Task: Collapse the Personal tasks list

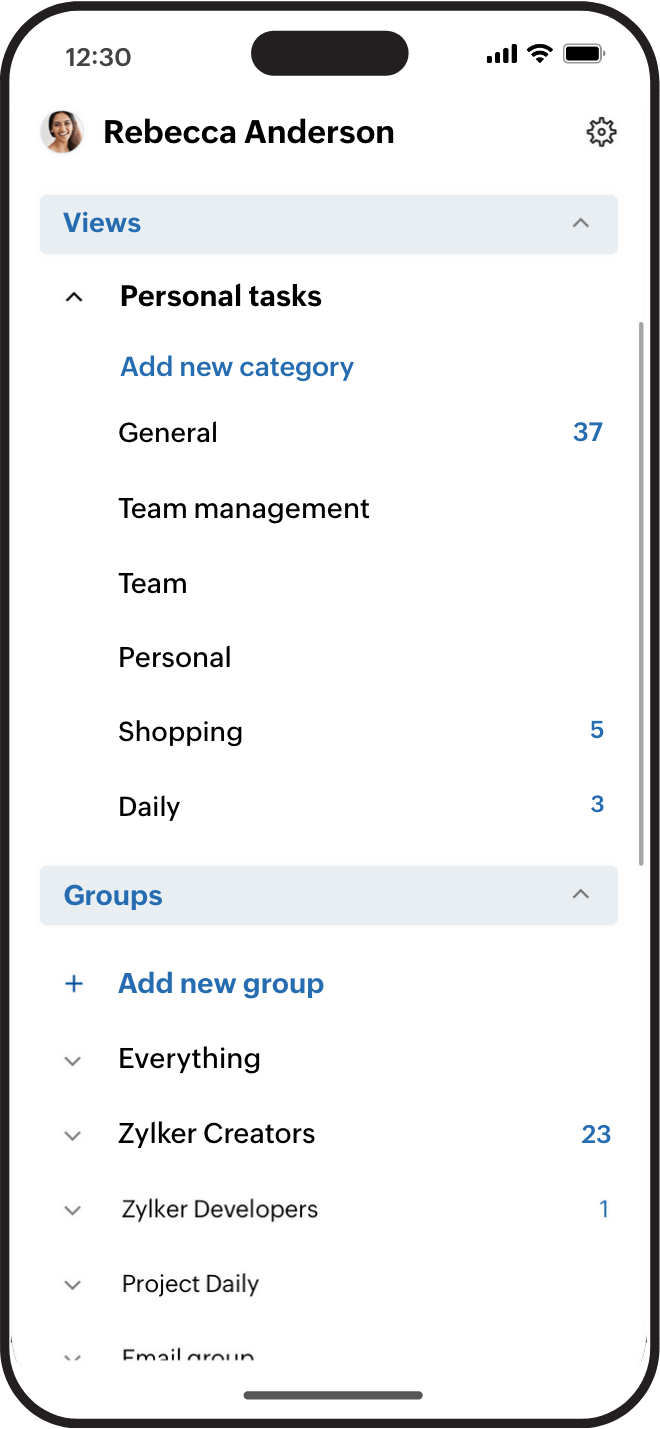Action: pyautogui.click(x=74, y=297)
